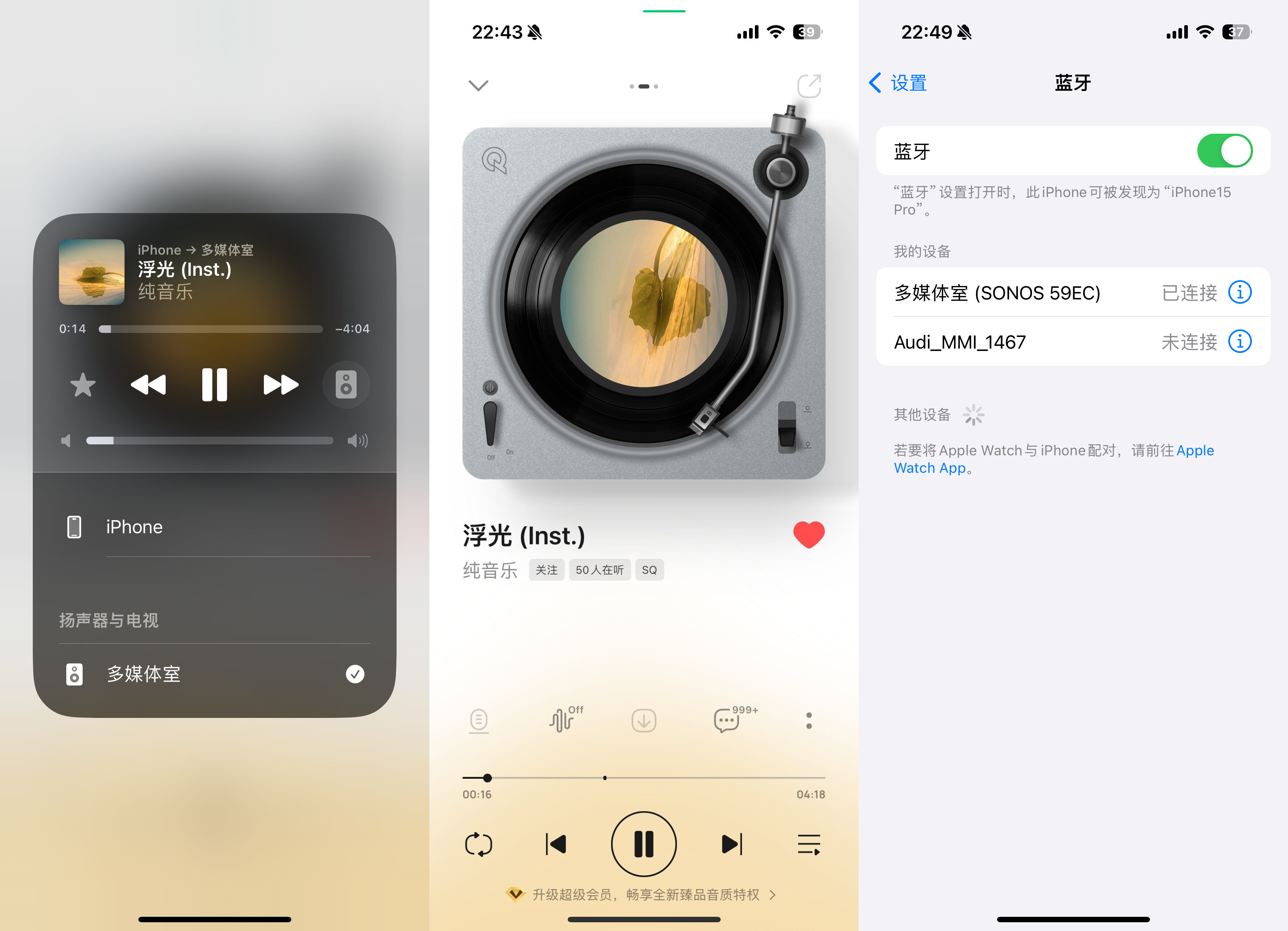
Task: Open info for 多媒体室 (SONOS 59EC)
Action: point(1239,292)
